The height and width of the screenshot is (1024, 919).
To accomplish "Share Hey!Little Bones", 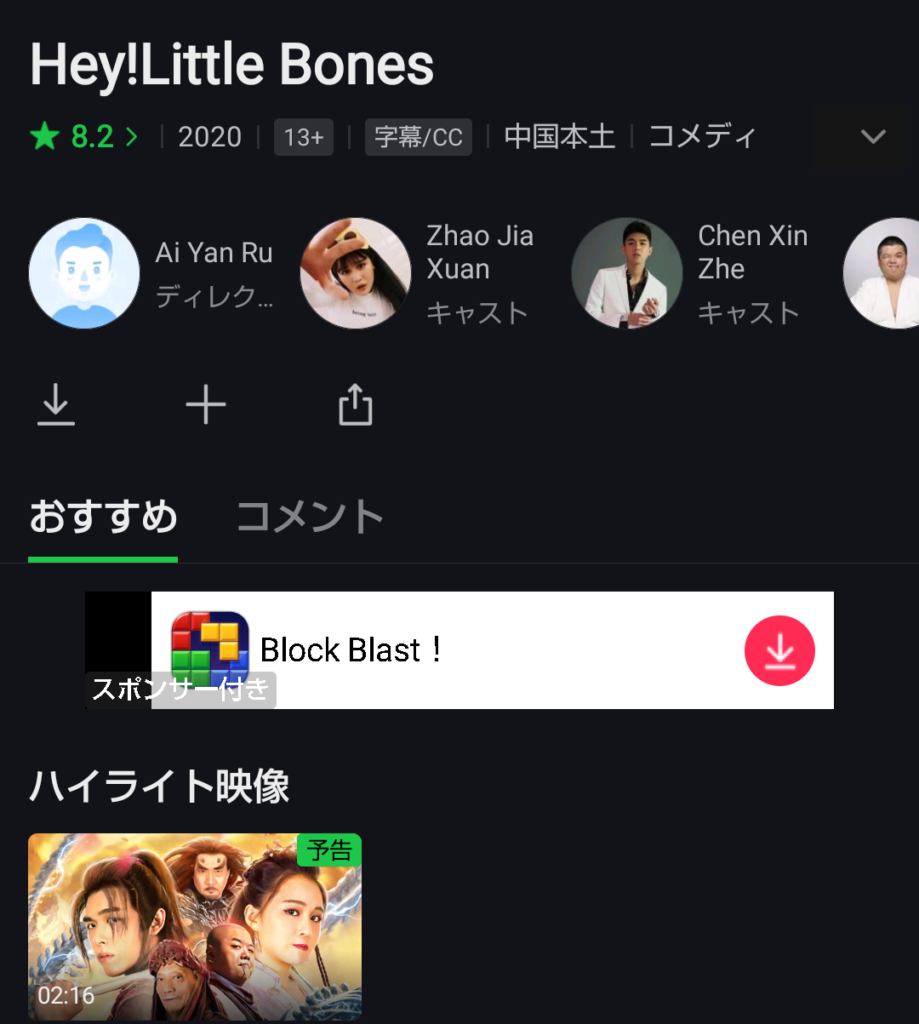I will 355,405.
